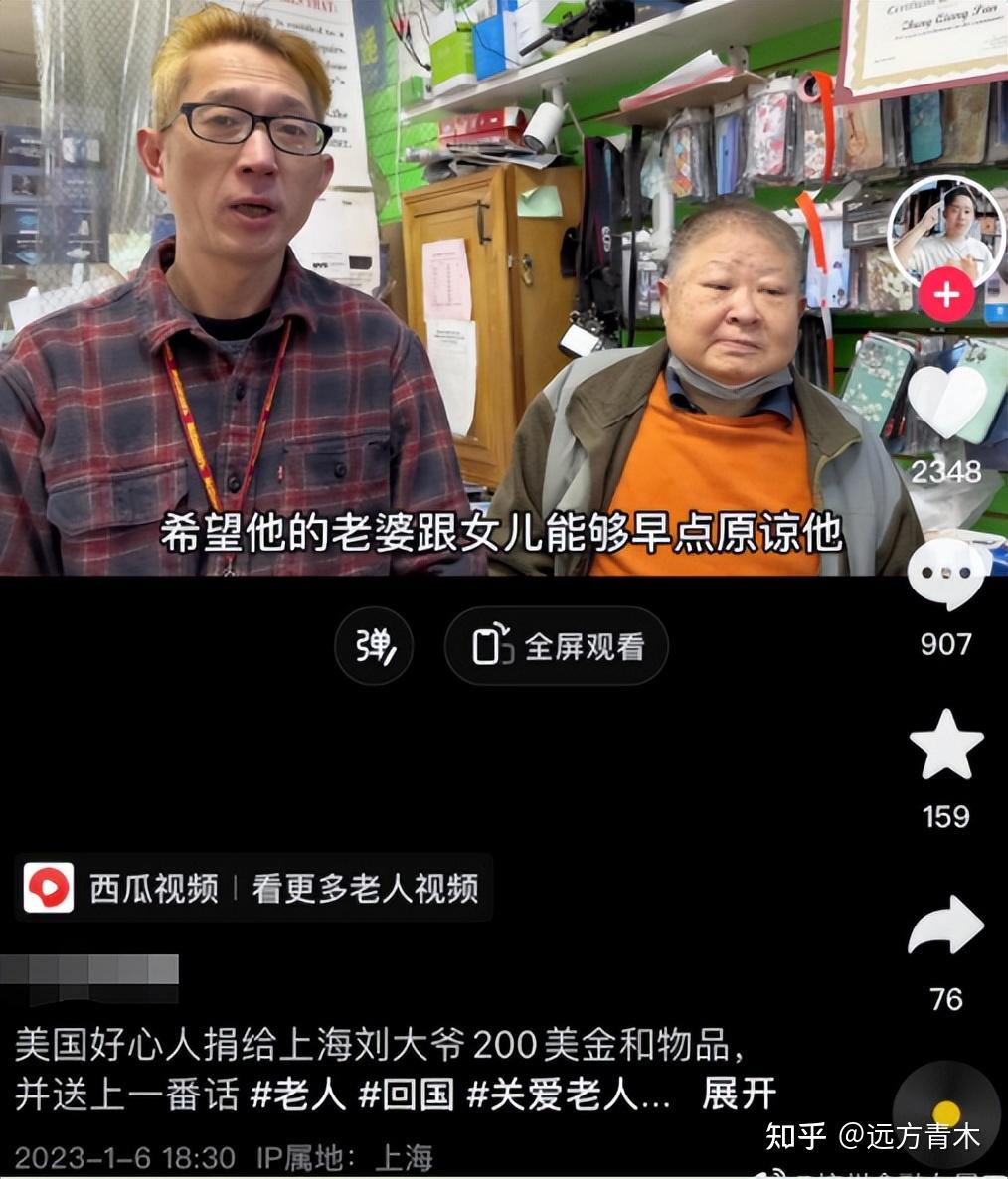Expand the caption with 展开
The image size is (1008, 1179).
pos(739,1094)
